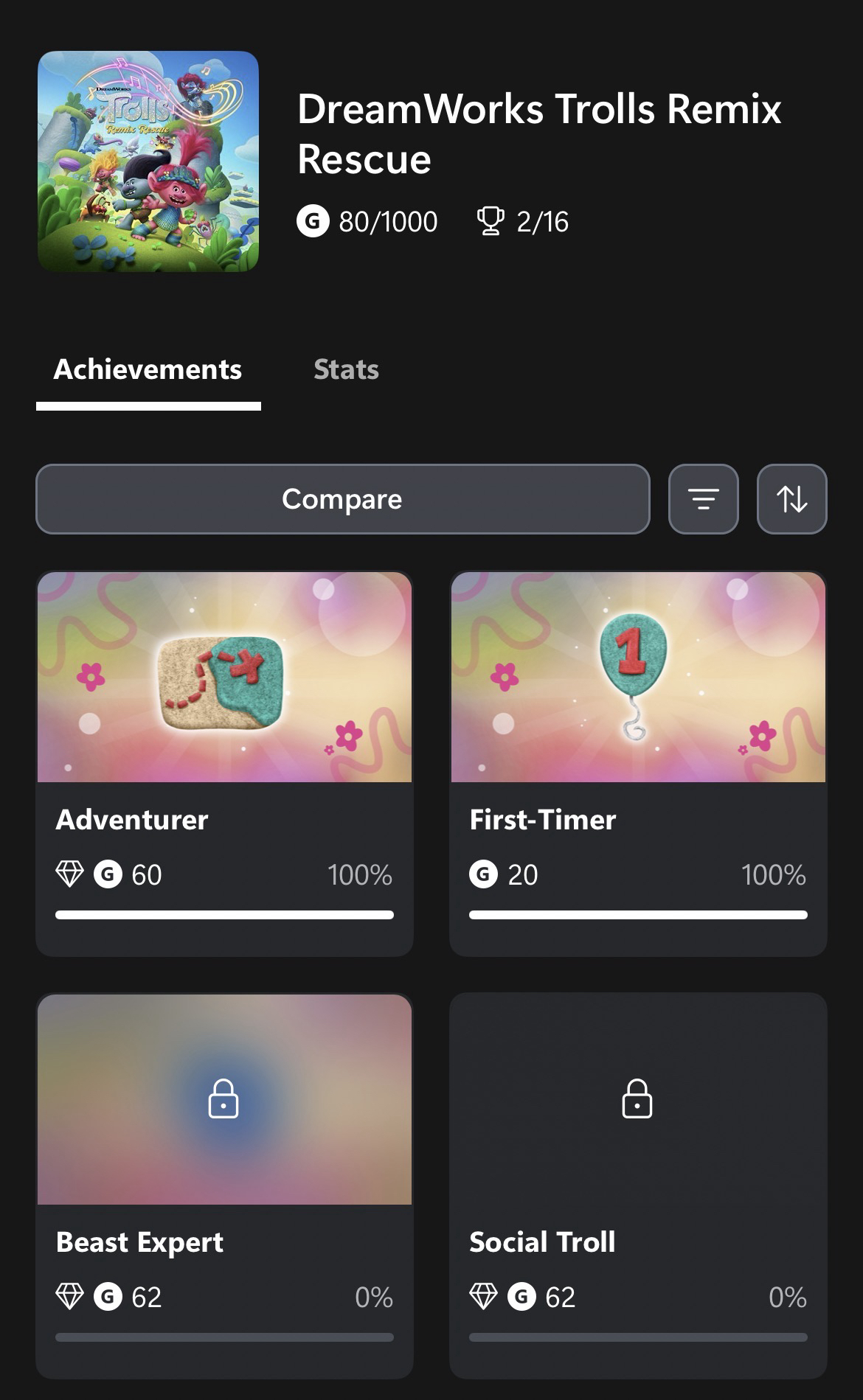Tap the Compare button

pyautogui.click(x=342, y=499)
